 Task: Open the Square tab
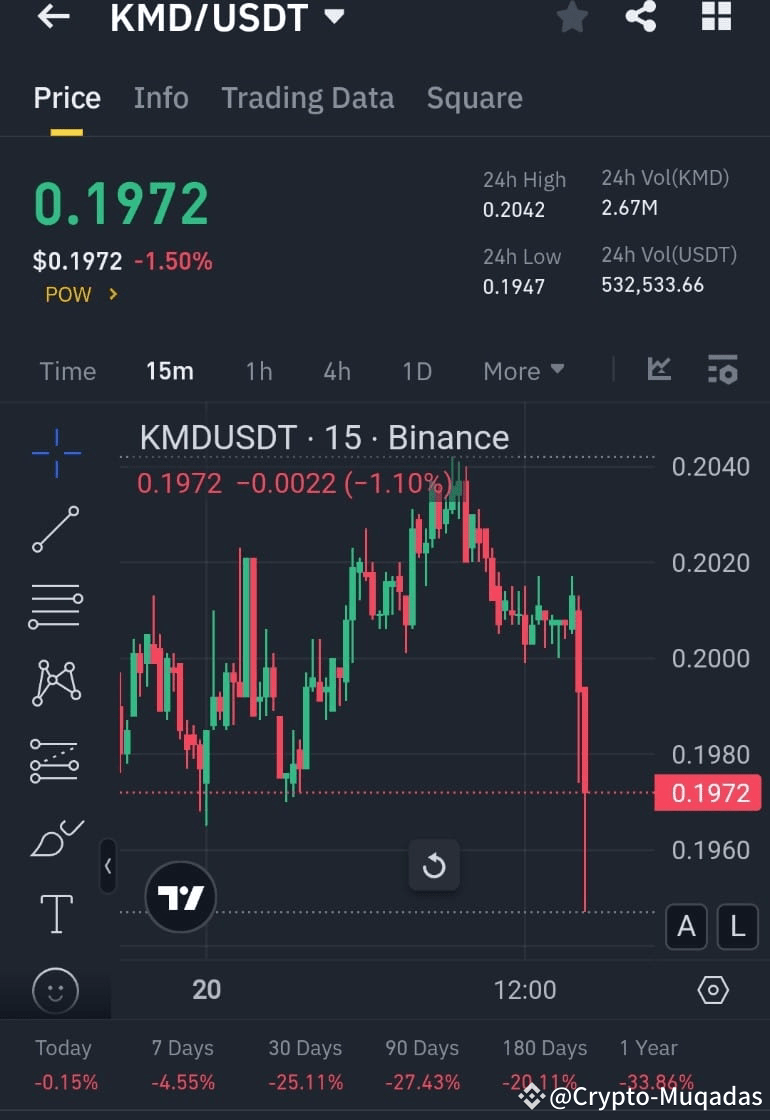tap(474, 97)
